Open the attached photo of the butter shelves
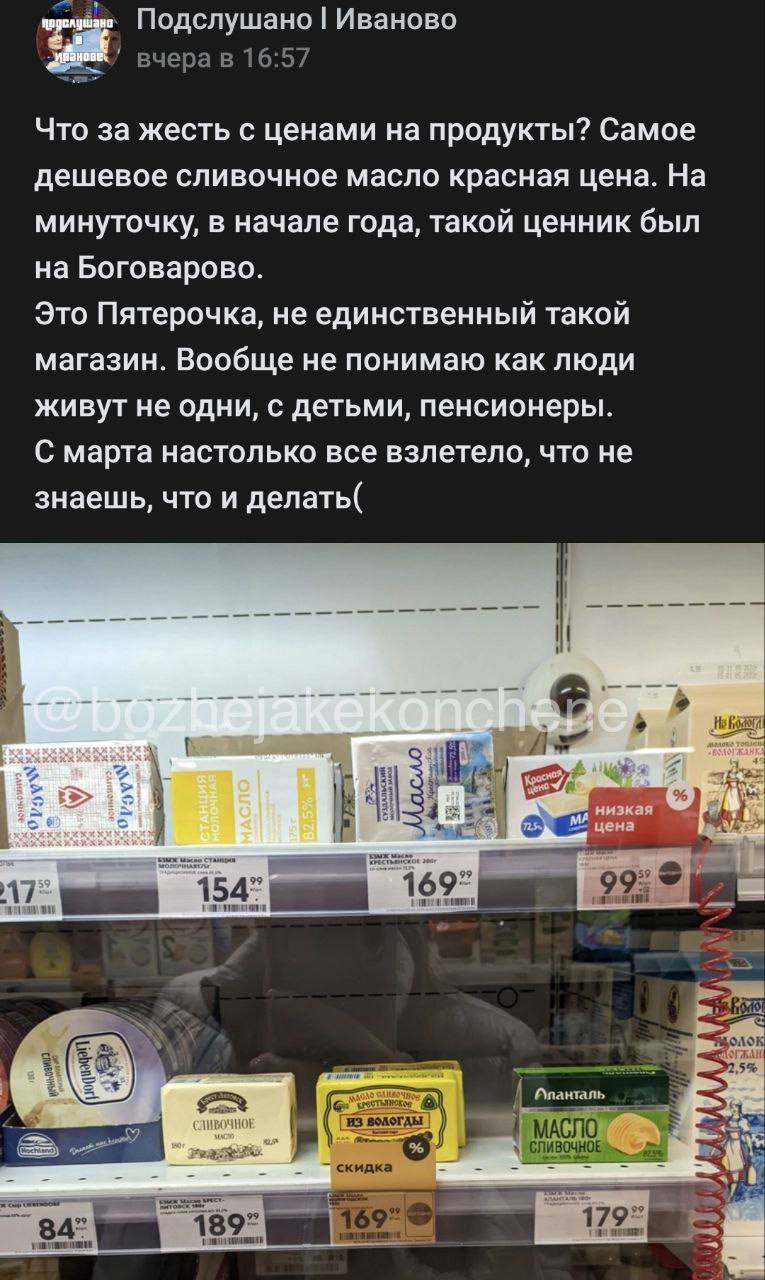Image resolution: width=765 pixels, height=1280 pixels. pyautogui.click(x=382, y=910)
